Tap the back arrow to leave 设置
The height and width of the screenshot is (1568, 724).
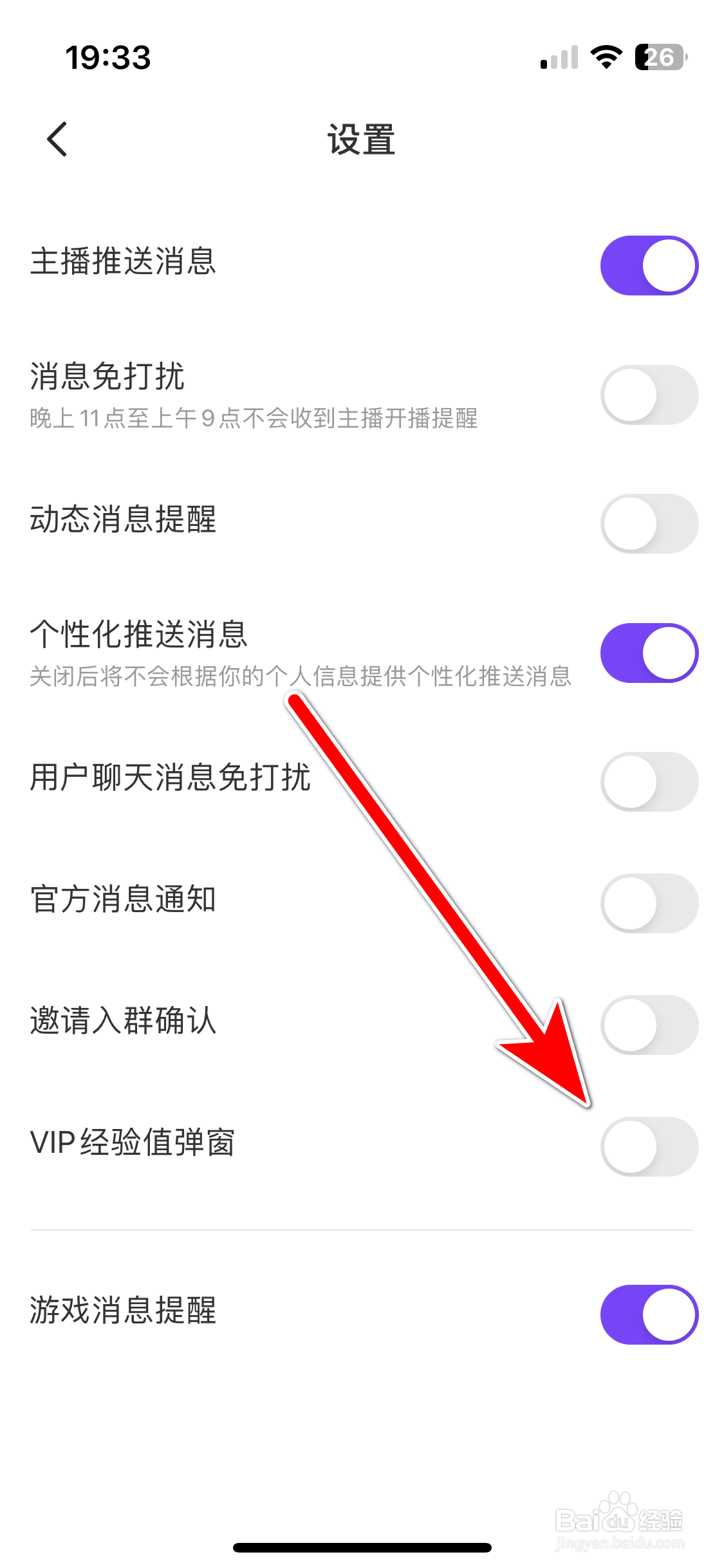(x=57, y=139)
